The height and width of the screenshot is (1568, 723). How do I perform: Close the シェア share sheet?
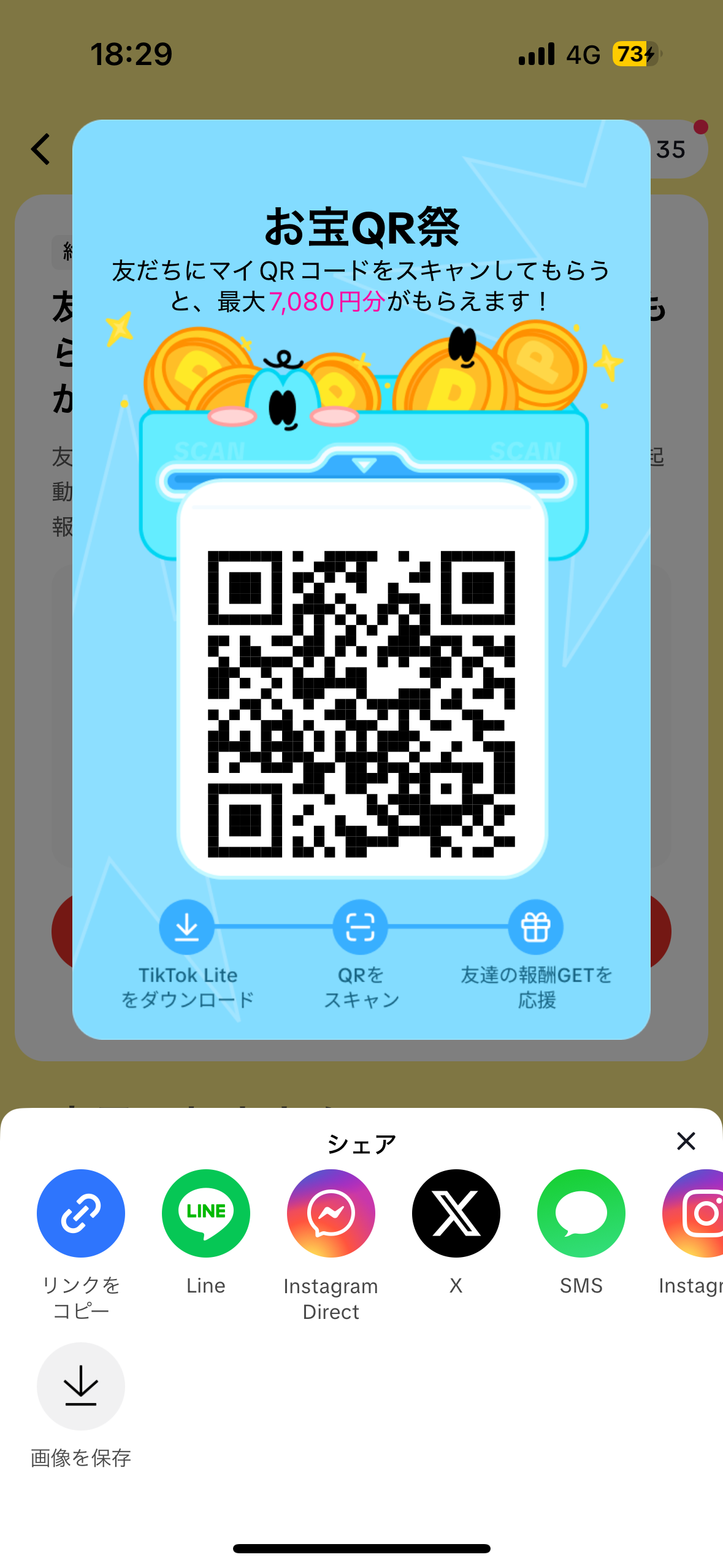[x=686, y=1141]
